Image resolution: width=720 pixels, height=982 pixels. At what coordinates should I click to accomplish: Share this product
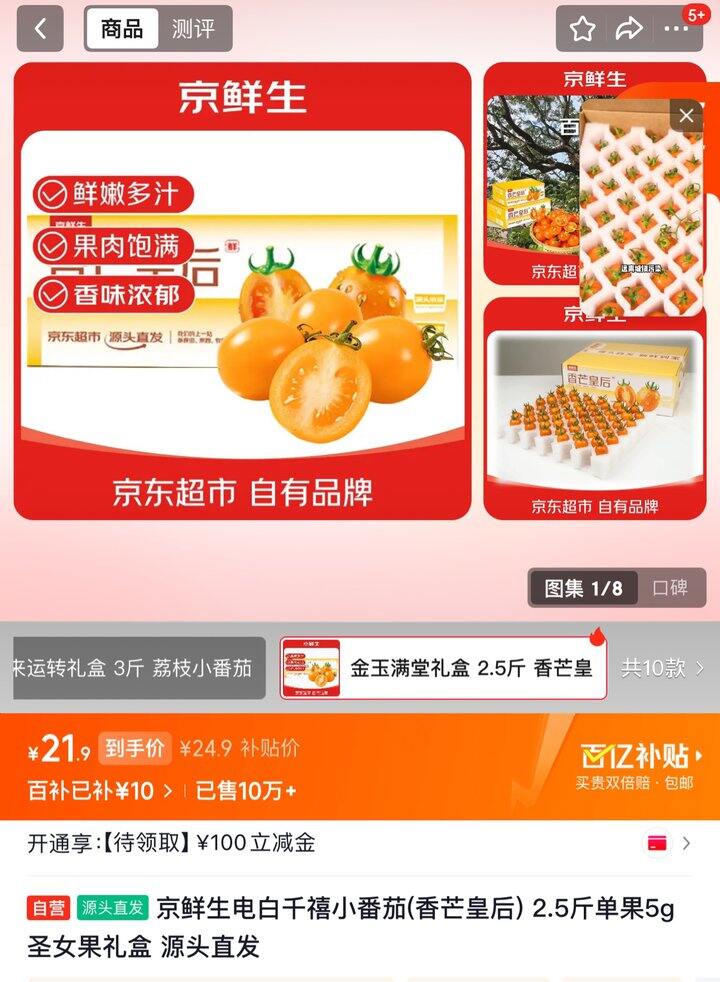tap(629, 29)
